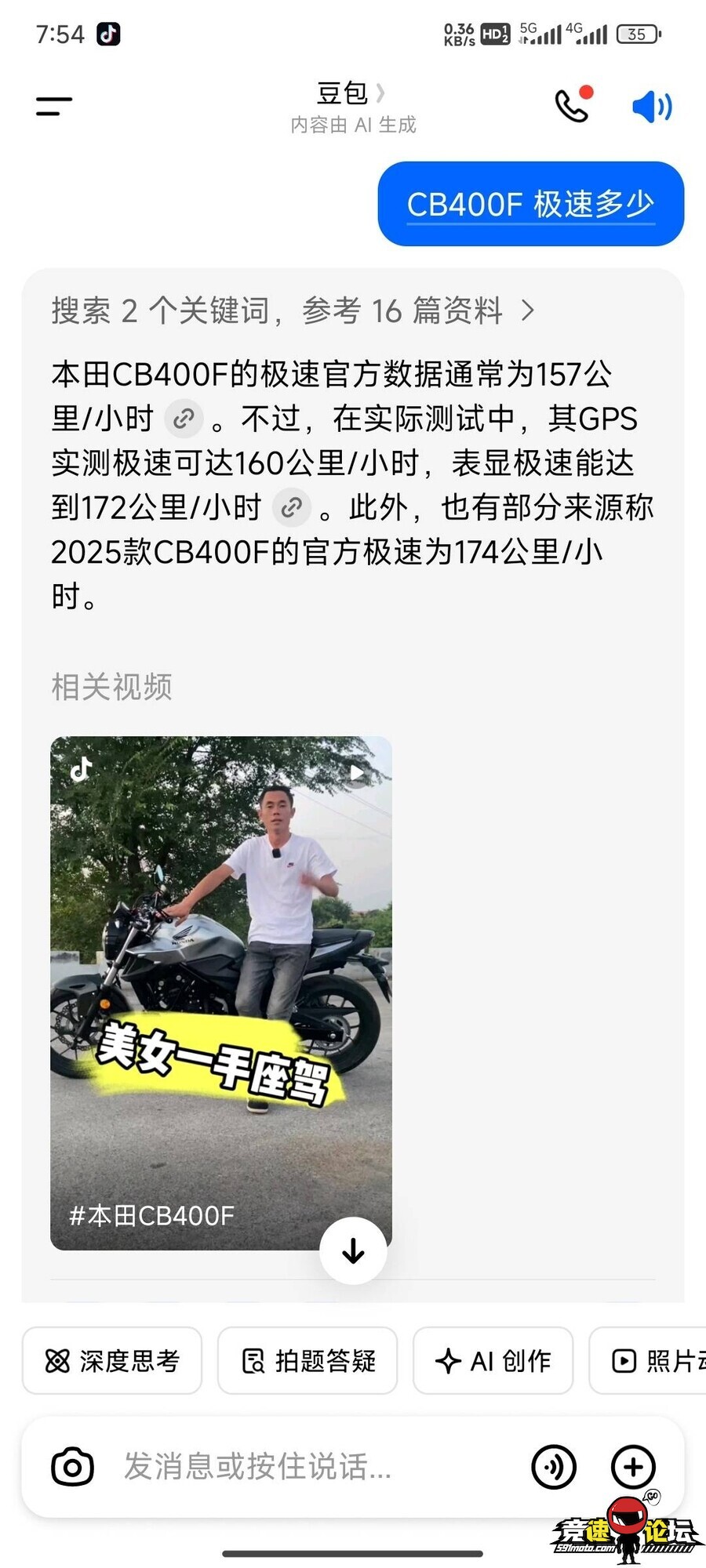Start a voice call with 豆包

[573, 105]
